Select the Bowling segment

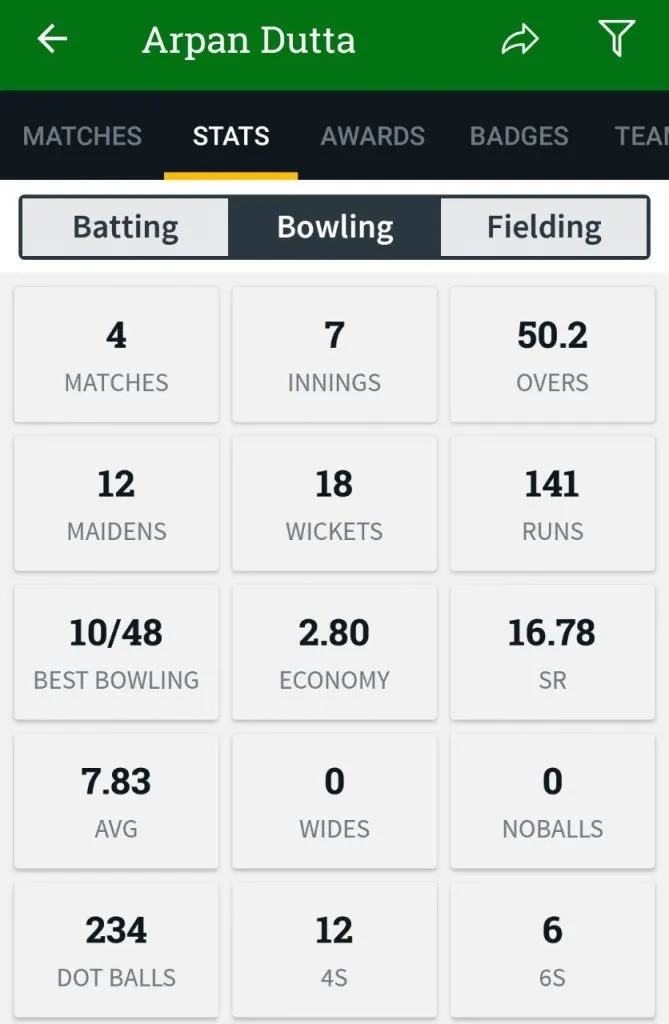coord(335,228)
